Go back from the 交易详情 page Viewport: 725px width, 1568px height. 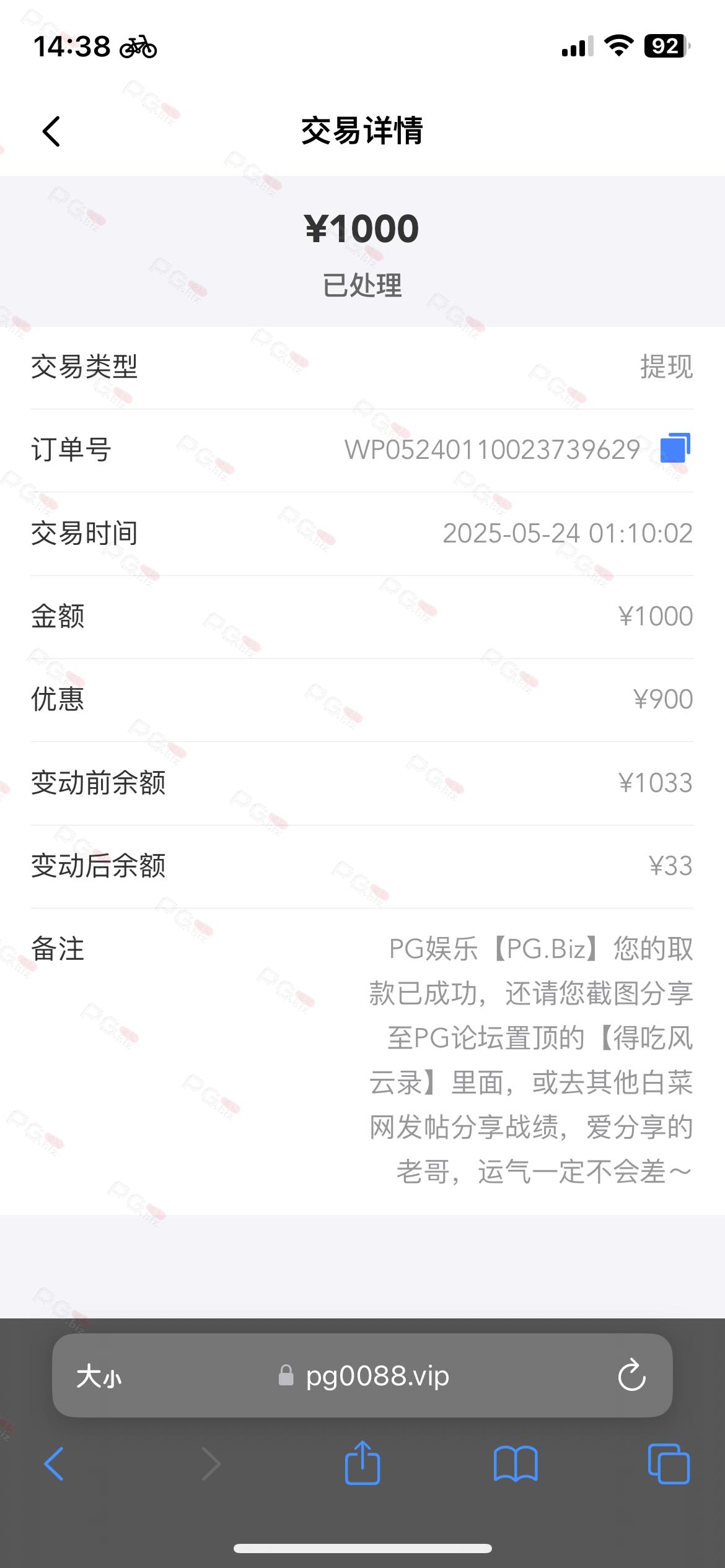(x=51, y=131)
